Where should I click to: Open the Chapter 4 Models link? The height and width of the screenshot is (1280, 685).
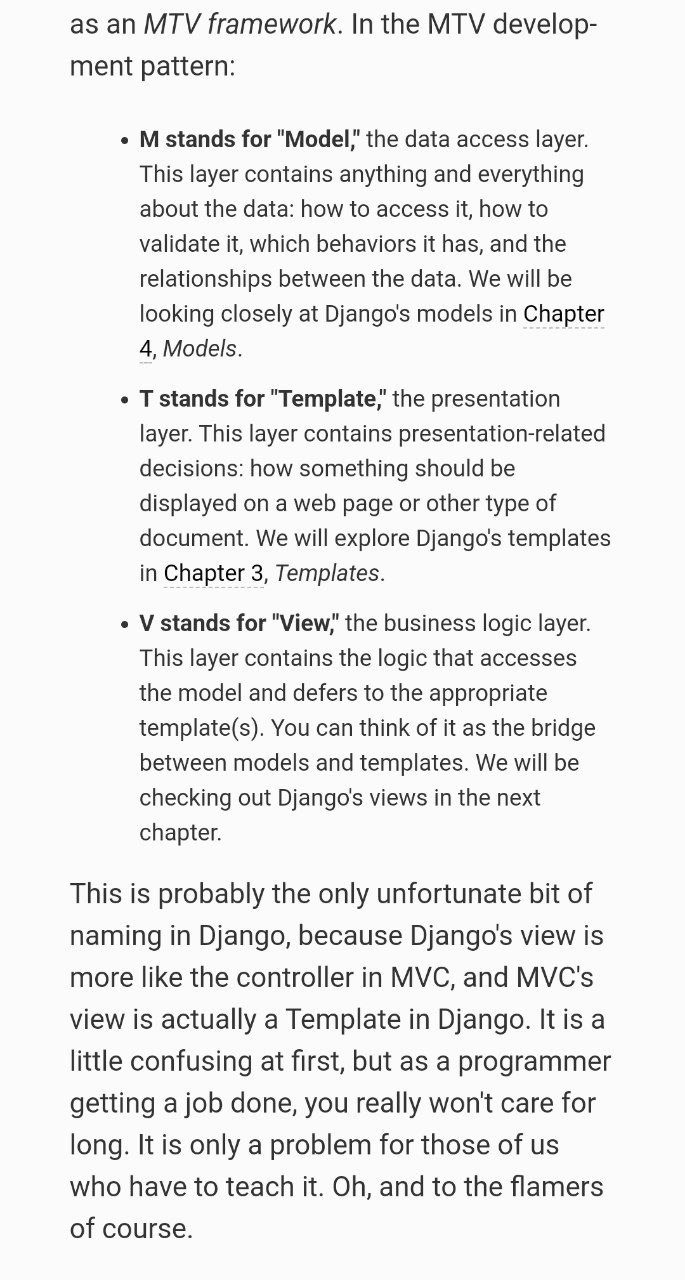point(563,314)
